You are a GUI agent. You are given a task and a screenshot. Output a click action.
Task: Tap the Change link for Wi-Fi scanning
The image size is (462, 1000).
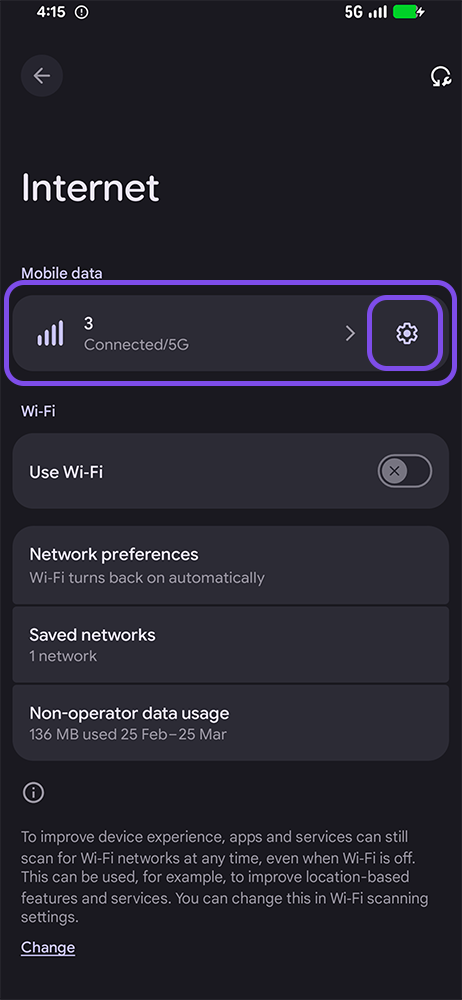coord(48,947)
